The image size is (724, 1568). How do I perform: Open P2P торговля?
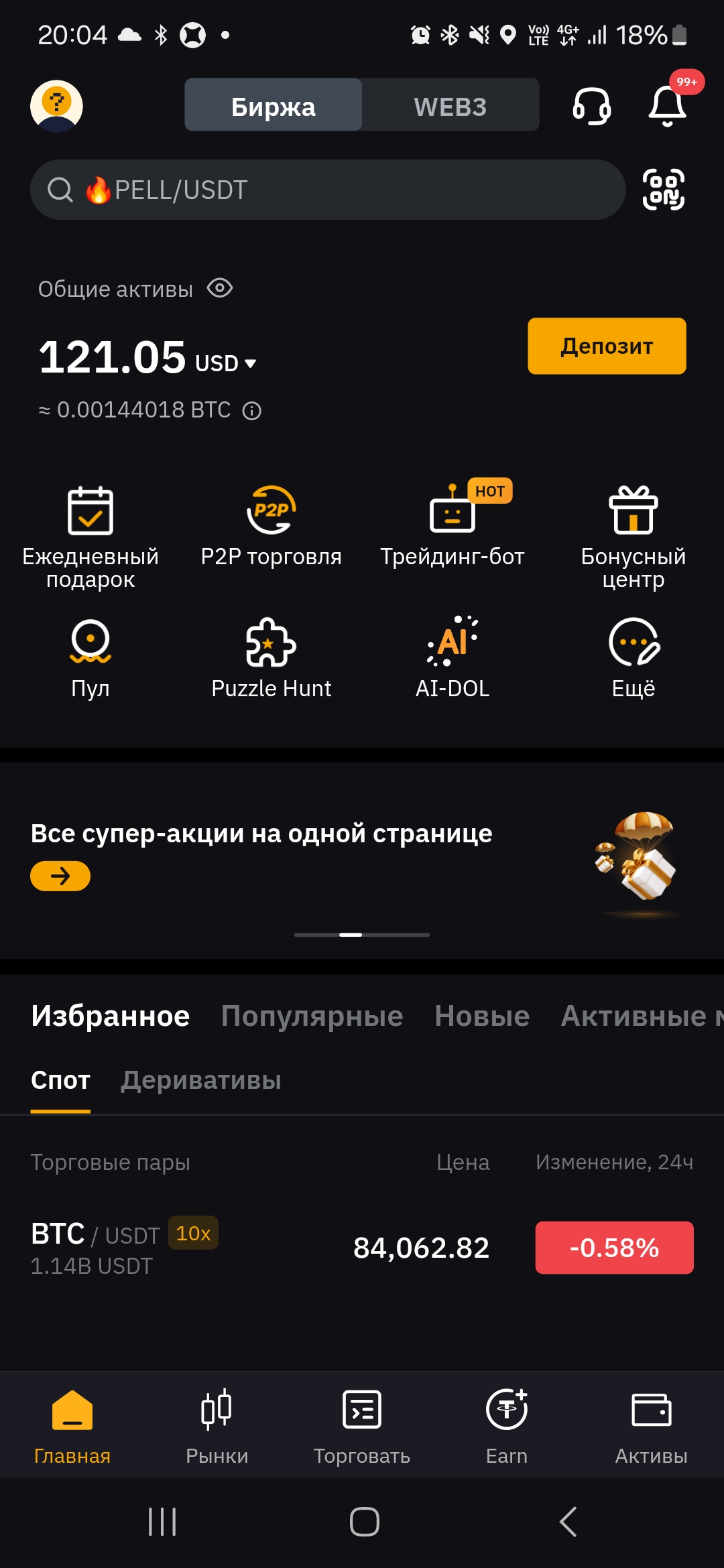(x=271, y=527)
